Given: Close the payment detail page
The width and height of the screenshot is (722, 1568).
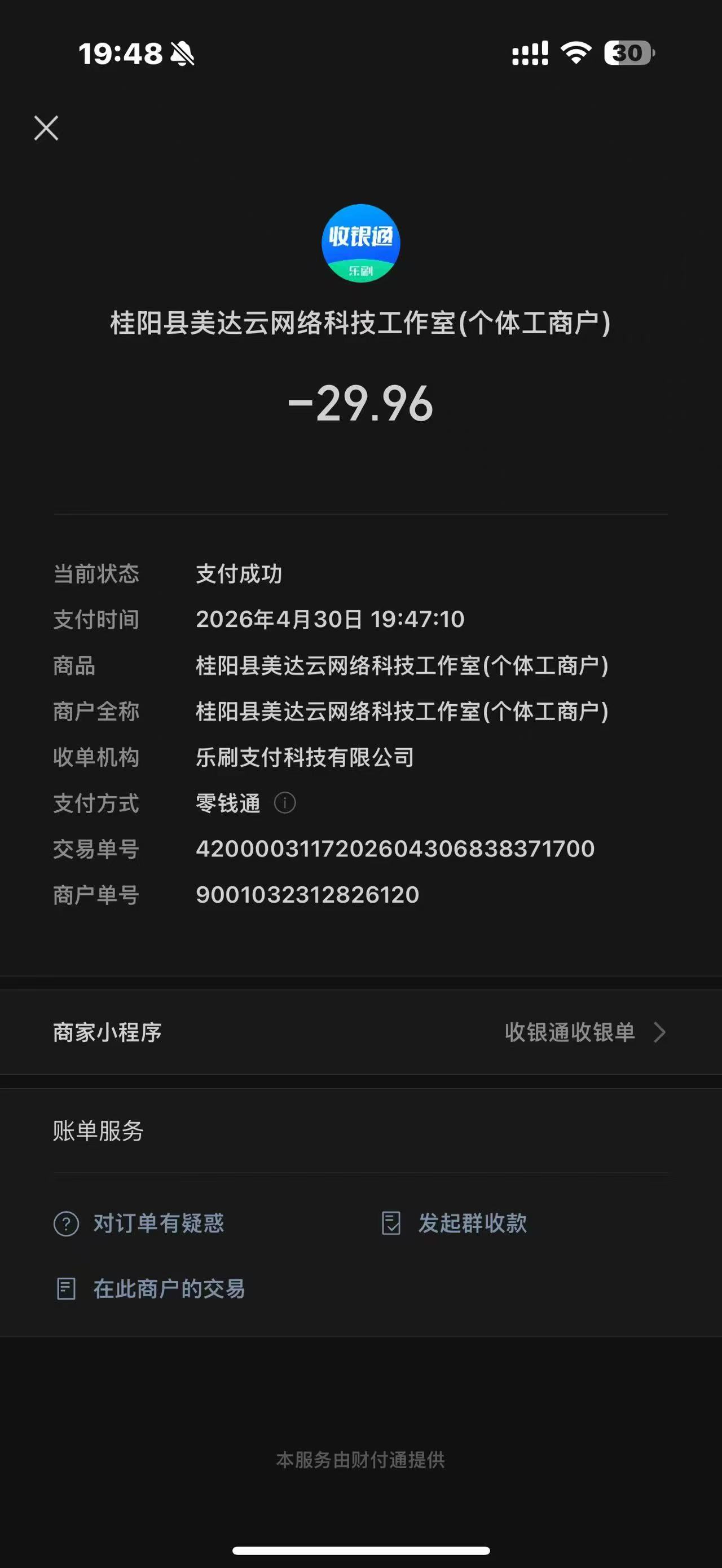Looking at the screenshot, I should point(46,129).
